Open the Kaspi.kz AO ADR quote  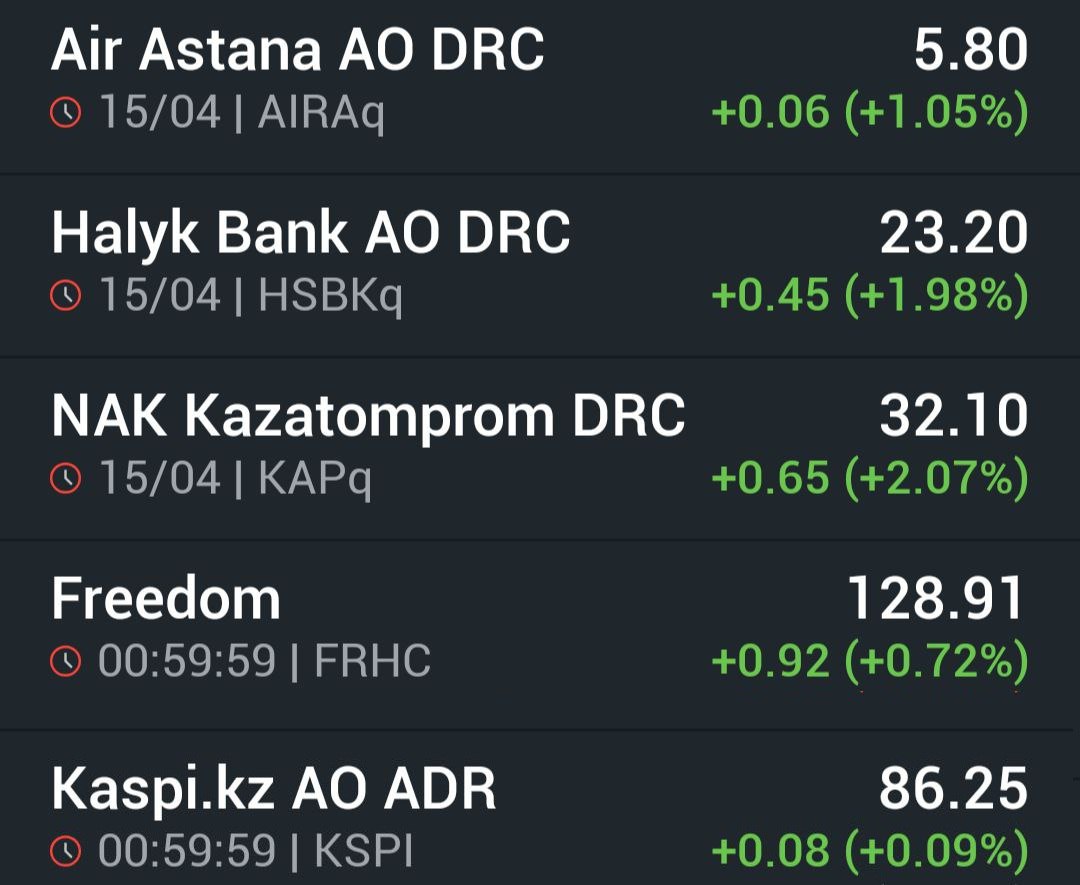coord(273,789)
